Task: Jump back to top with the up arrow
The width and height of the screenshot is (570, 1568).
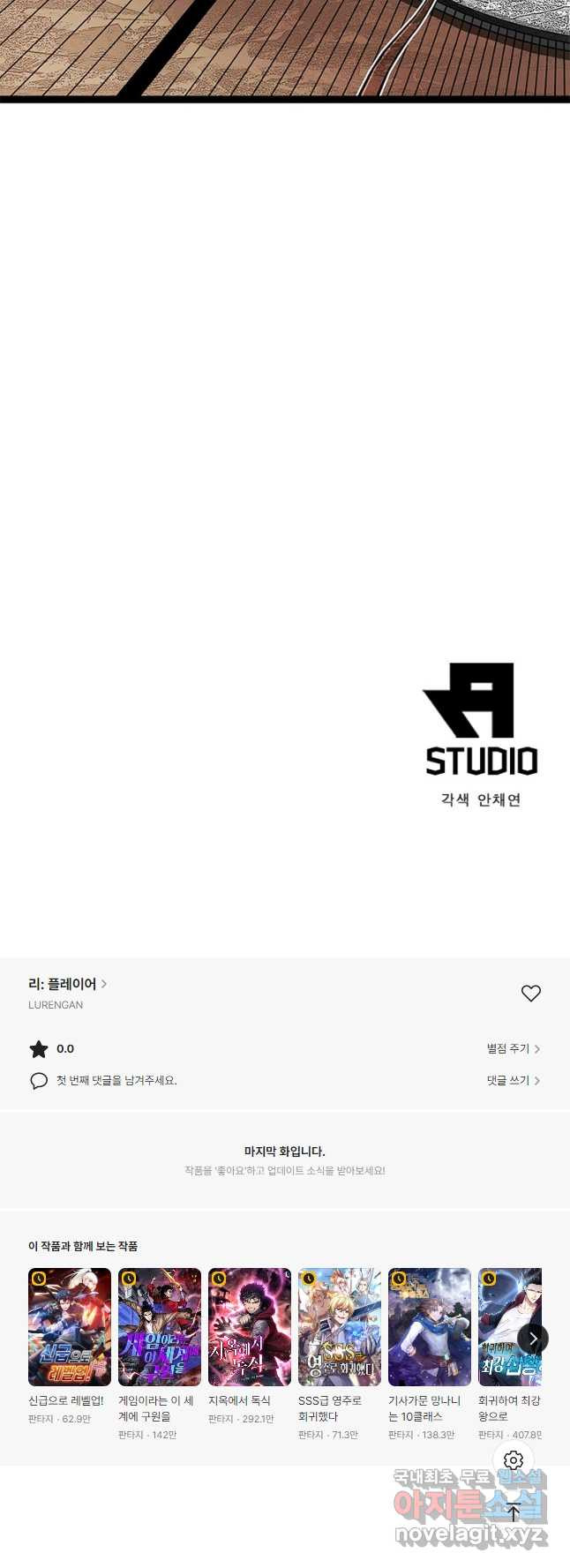Action: (x=514, y=1512)
